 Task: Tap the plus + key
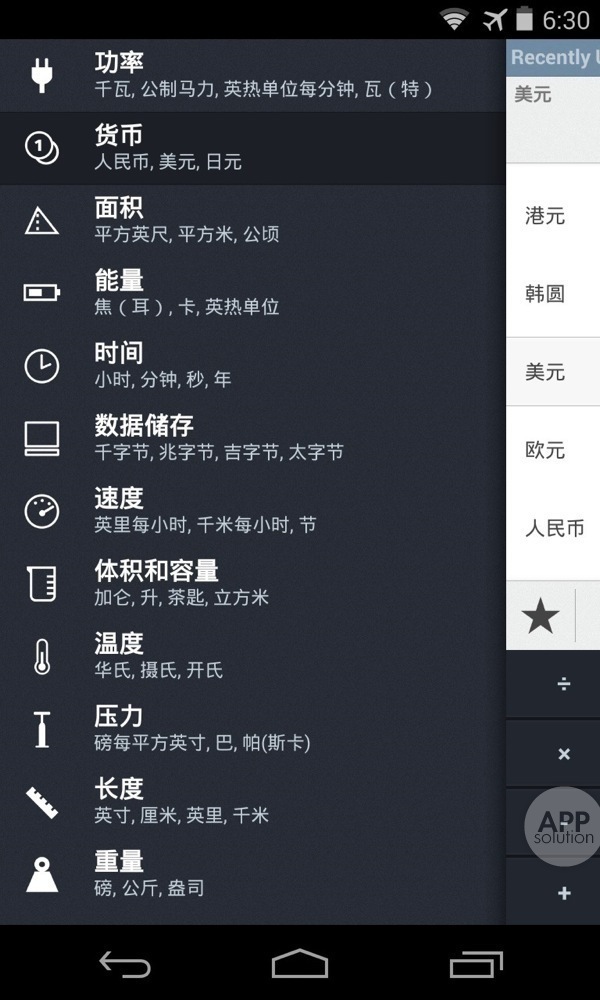[x=564, y=893]
